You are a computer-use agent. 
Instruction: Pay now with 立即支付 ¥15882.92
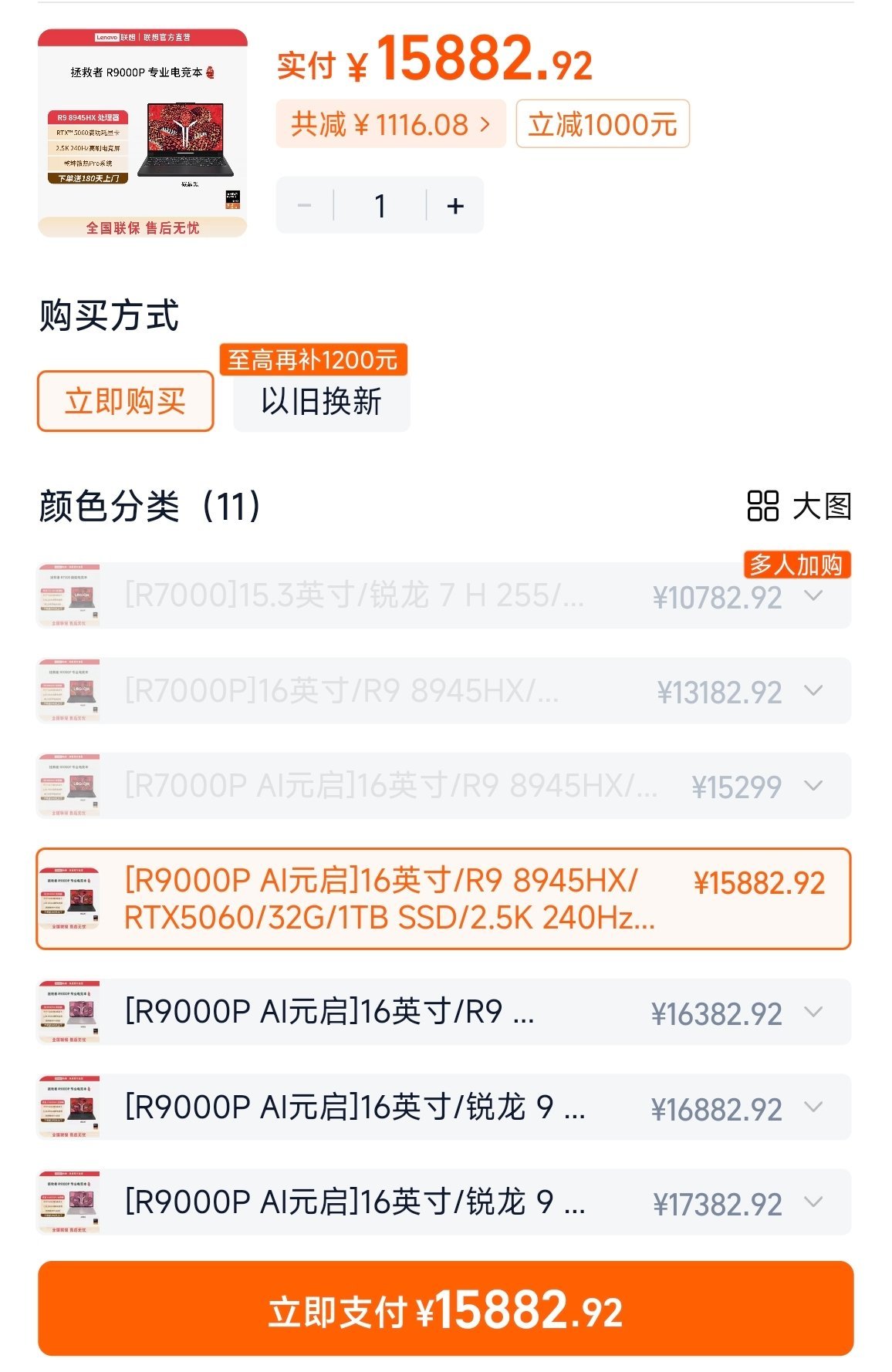[x=445, y=1310]
